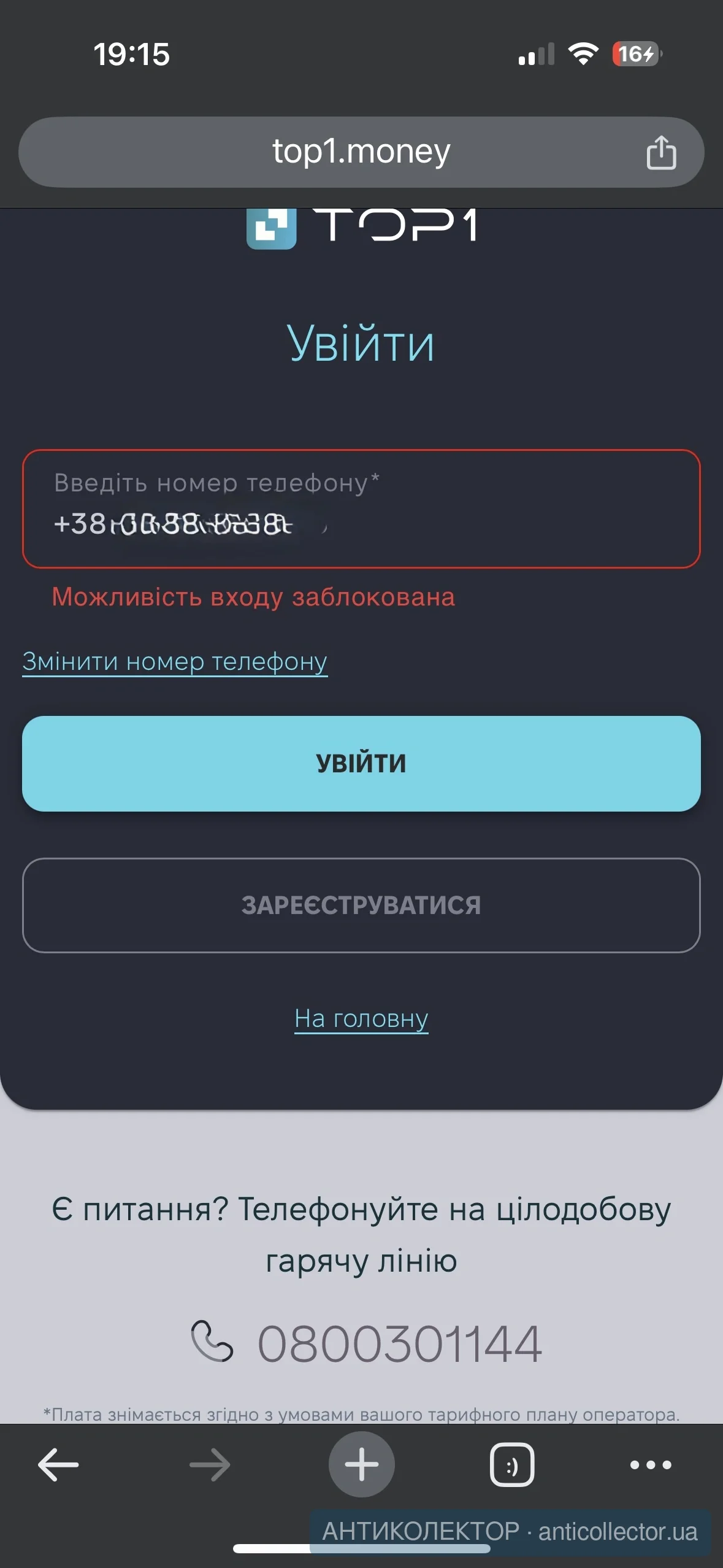Open the browser tabs switcher

click(x=512, y=1464)
